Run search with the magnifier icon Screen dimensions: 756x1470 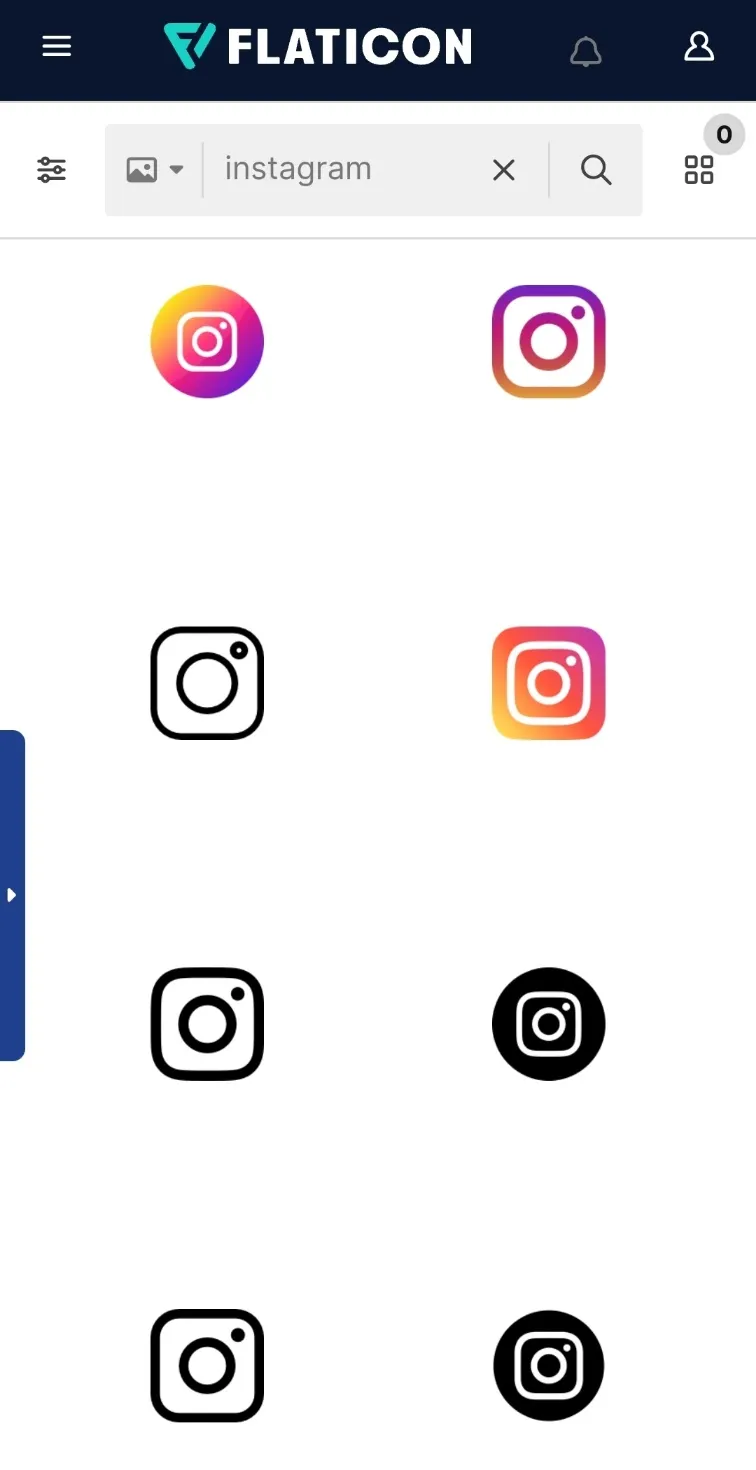pyautogui.click(x=596, y=171)
